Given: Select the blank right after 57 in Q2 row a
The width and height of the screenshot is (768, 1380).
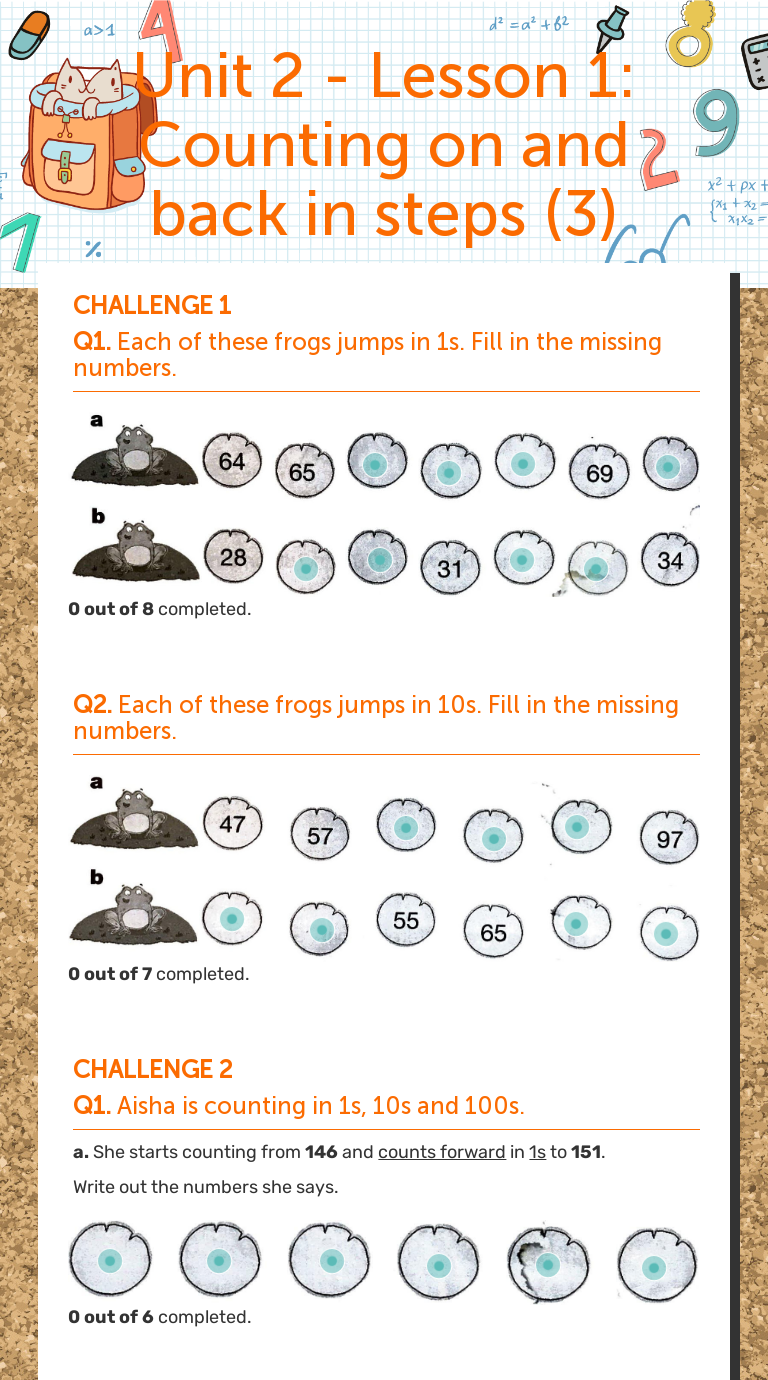Looking at the screenshot, I should tap(405, 828).
